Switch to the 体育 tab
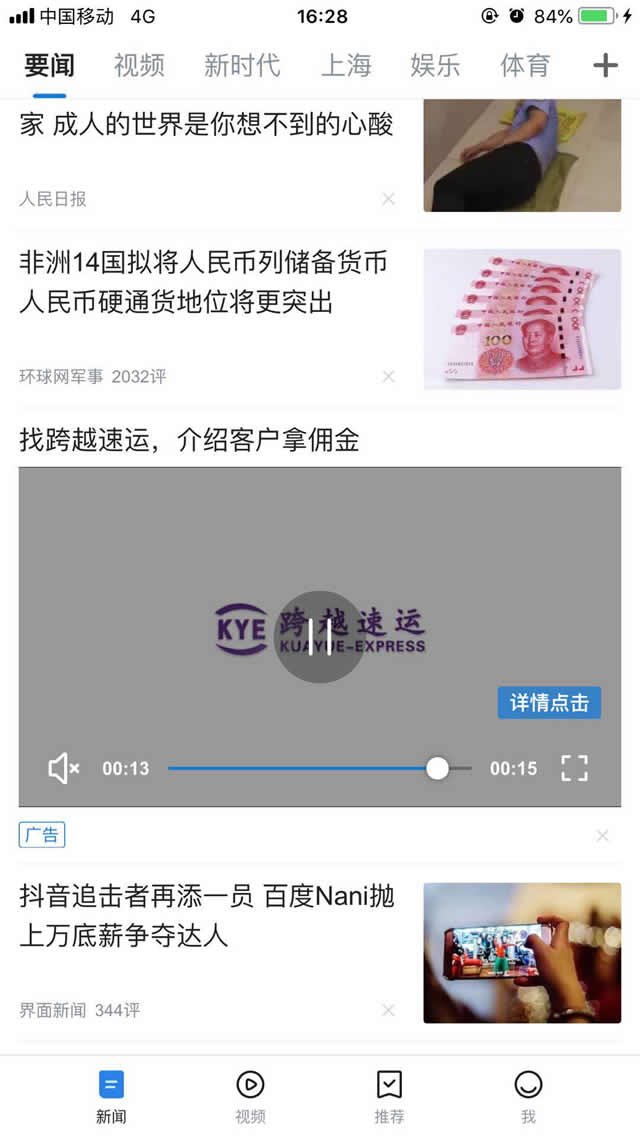This screenshot has height=1138, width=640. click(x=525, y=66)
